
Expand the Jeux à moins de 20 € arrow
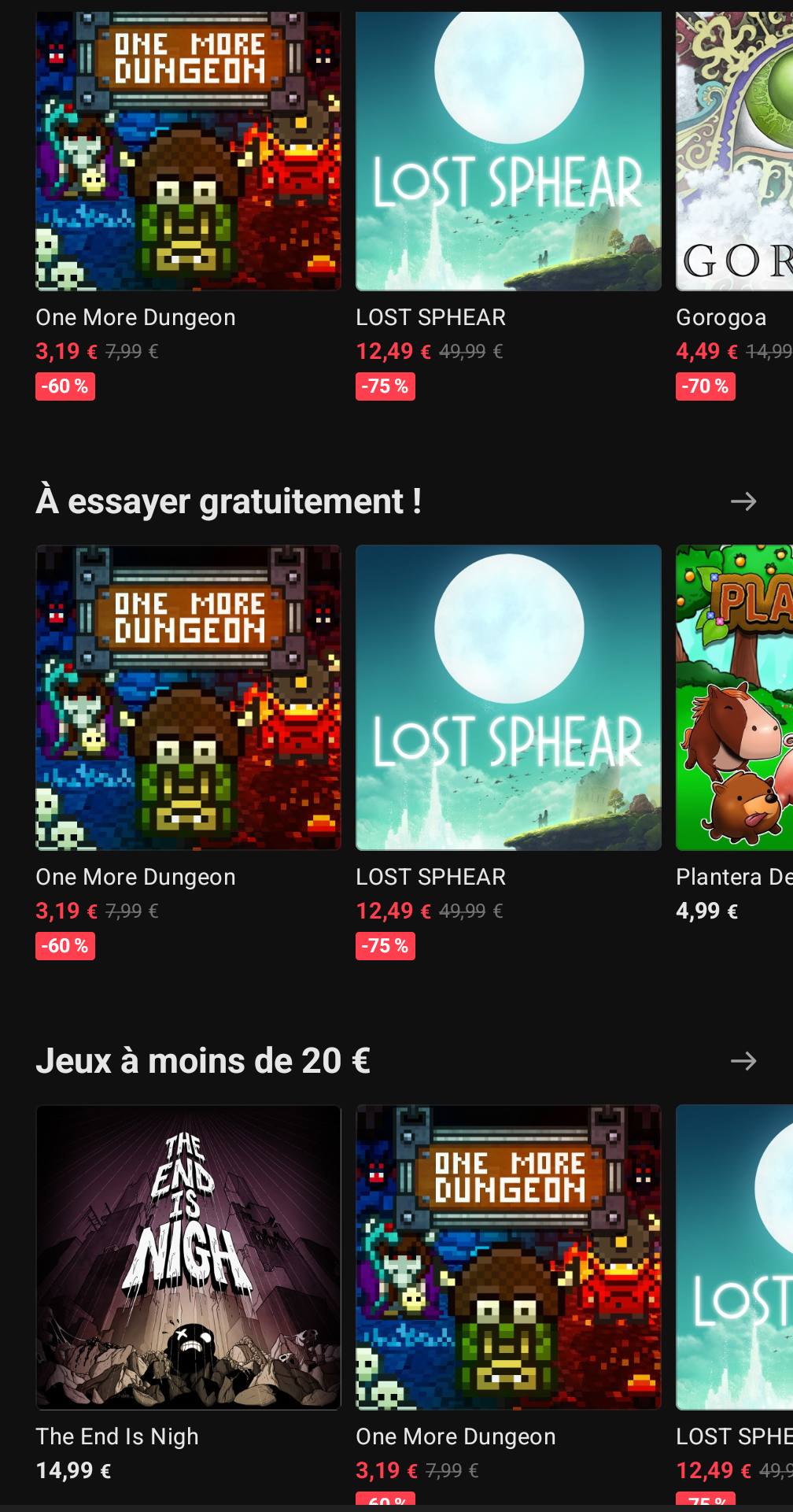click(743, 1061)
